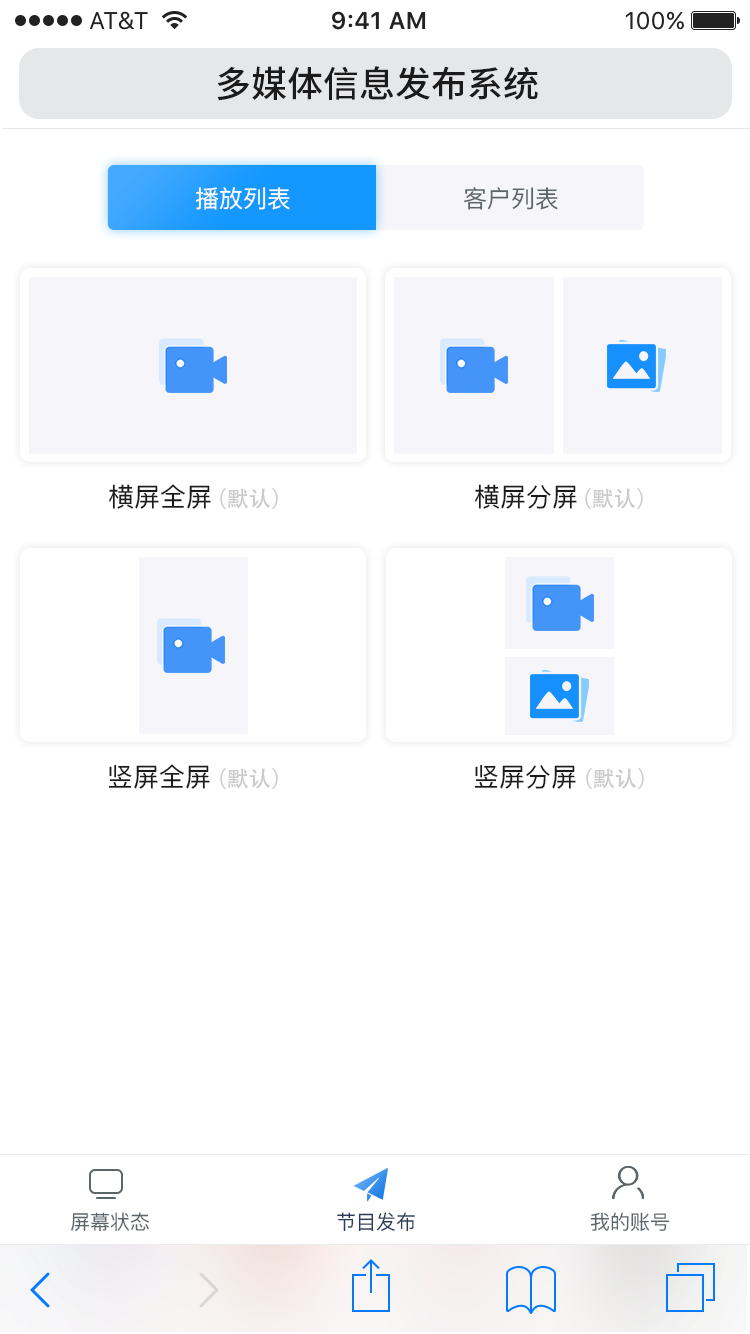The image size is (750, 1334).
Task: Switch to the 客户列表 tab
Action: 509,197
